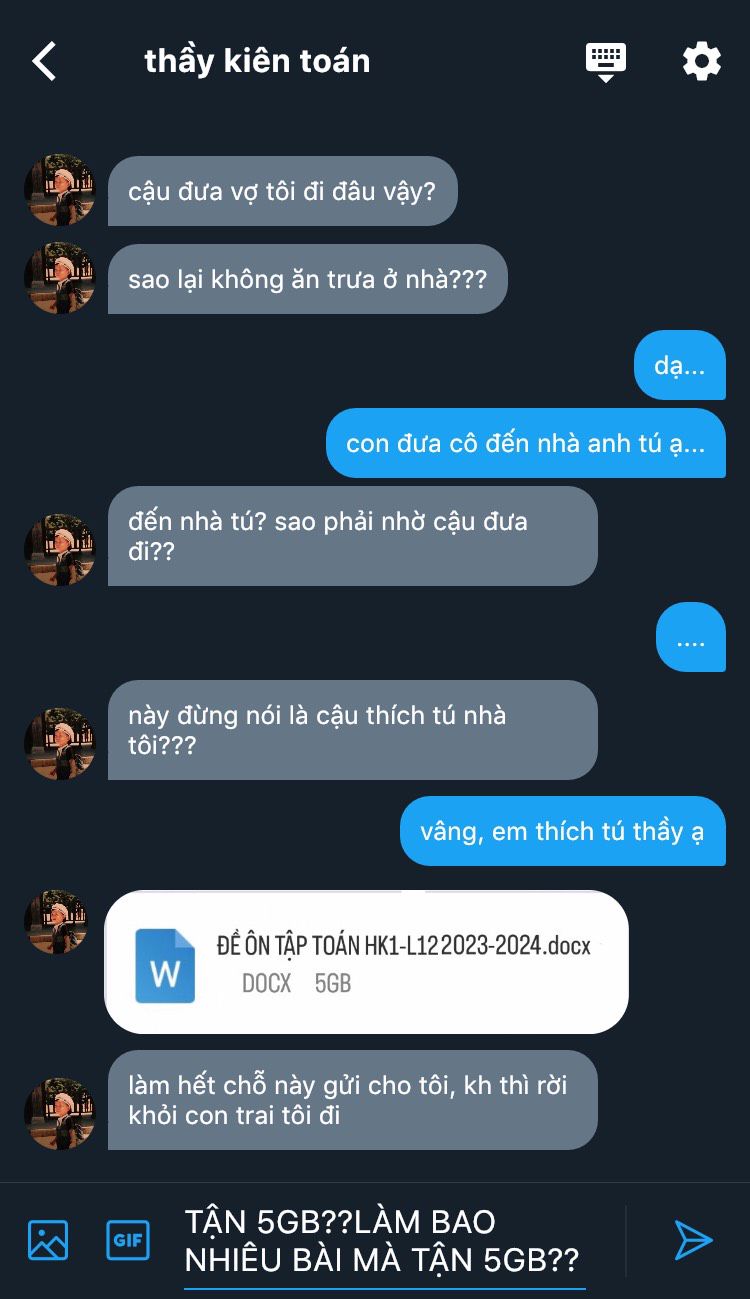Screen dimensions: 750x1299
Task: Open the GIF picker
Action: [128, 1240]
